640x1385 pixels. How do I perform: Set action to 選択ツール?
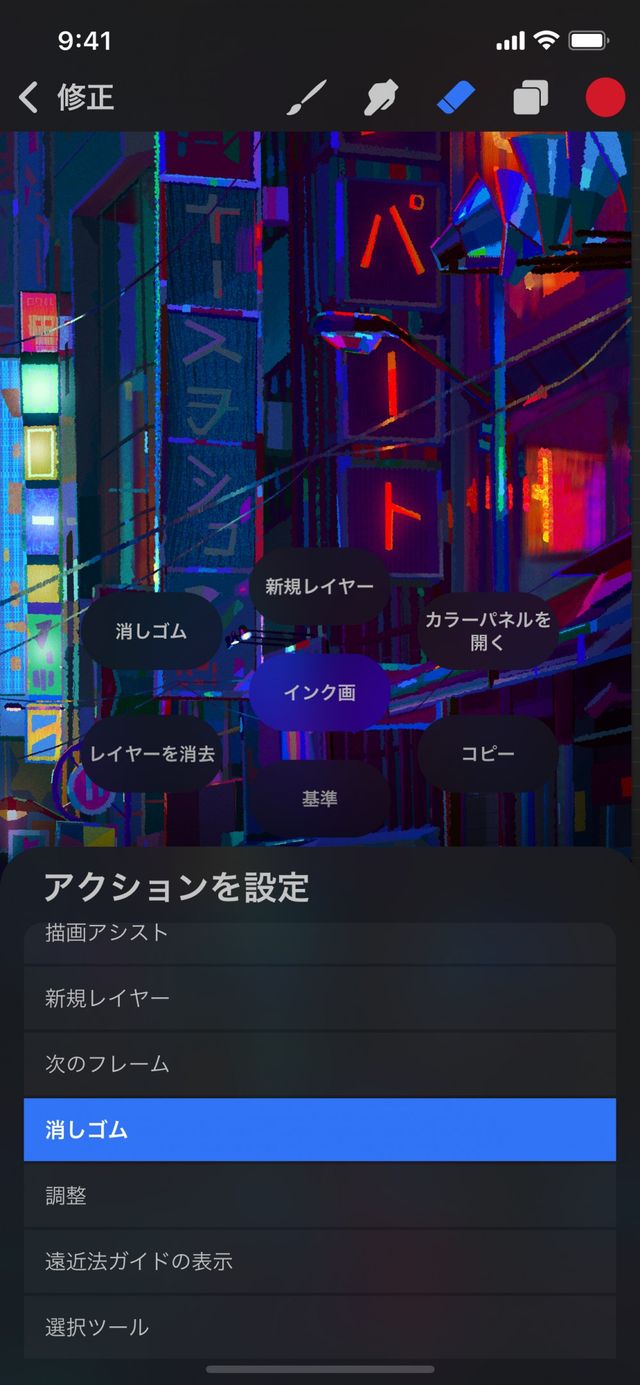click(319, 1327)
